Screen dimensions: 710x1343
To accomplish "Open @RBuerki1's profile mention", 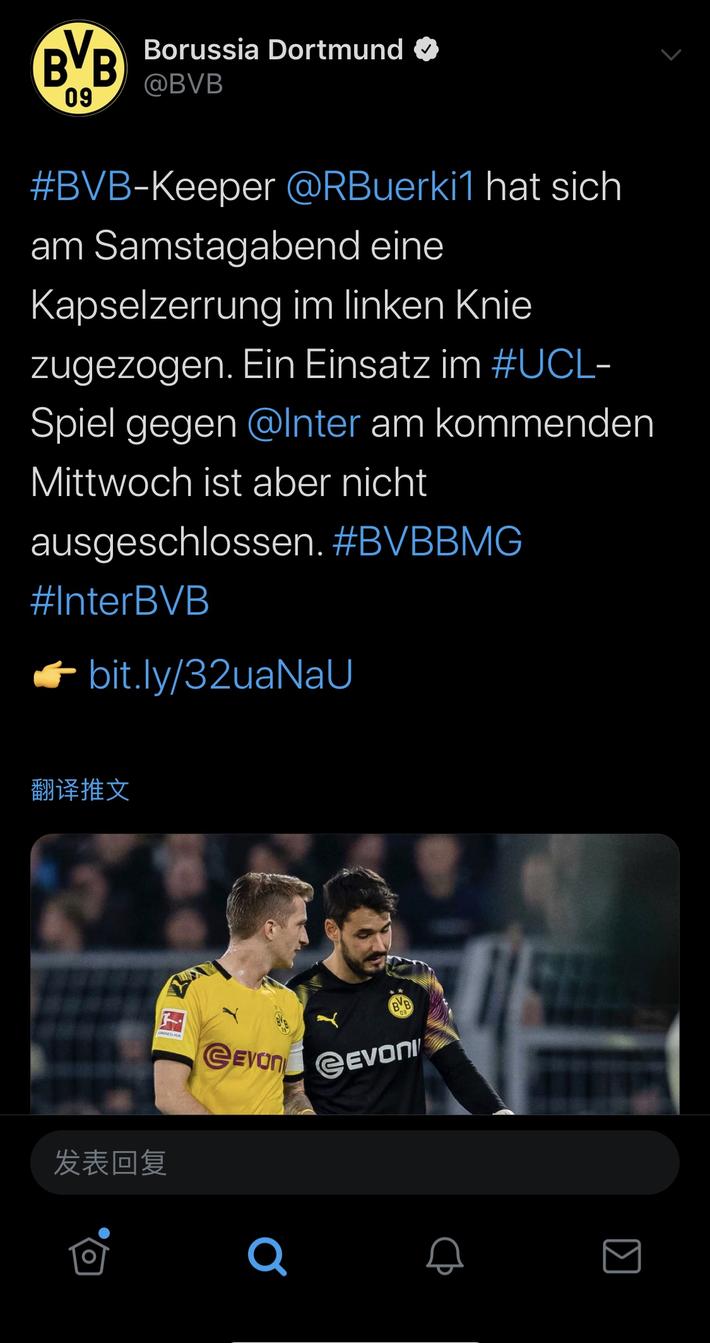I will pyautogui.click(x=380, y=187).
